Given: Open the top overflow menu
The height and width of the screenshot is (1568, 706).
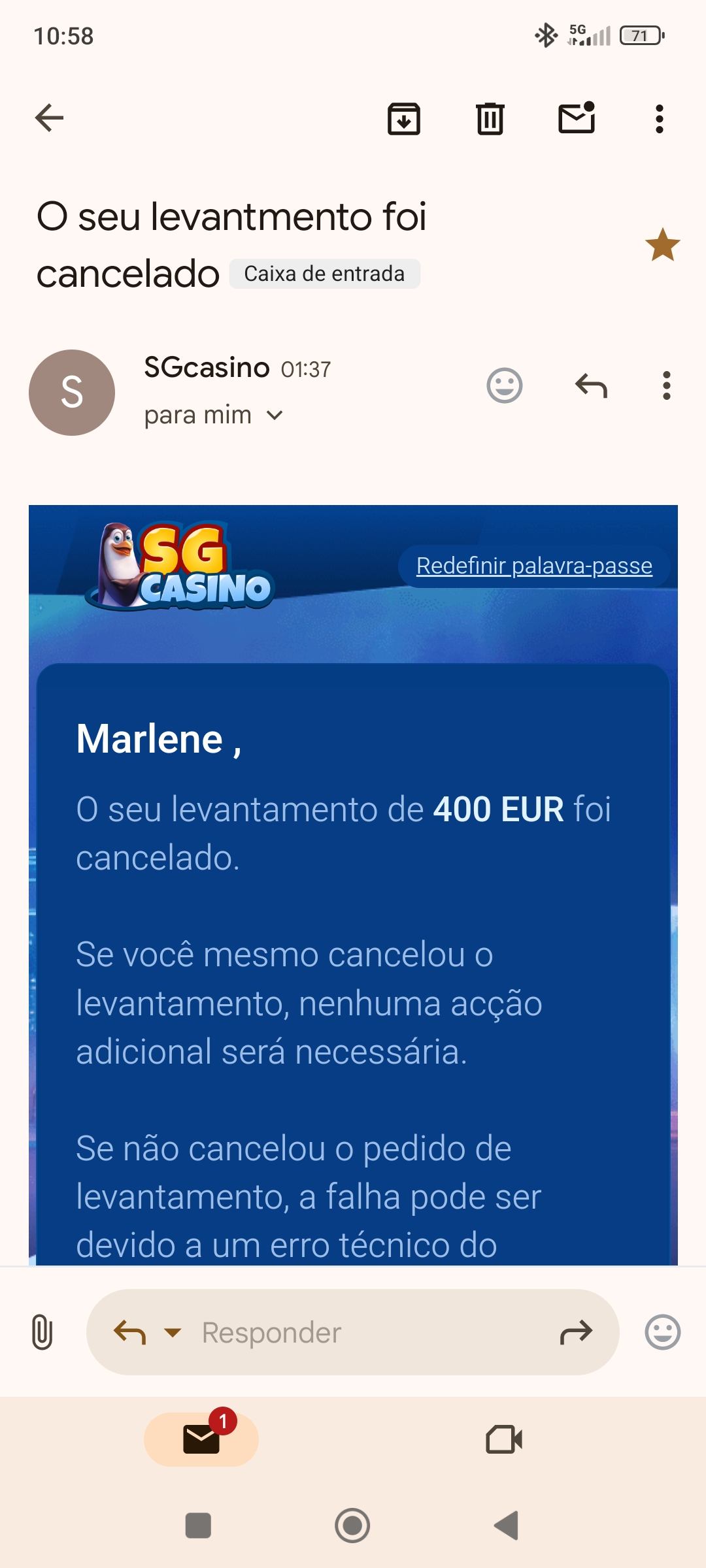Looking at the screenshot, I should point(660,119).
